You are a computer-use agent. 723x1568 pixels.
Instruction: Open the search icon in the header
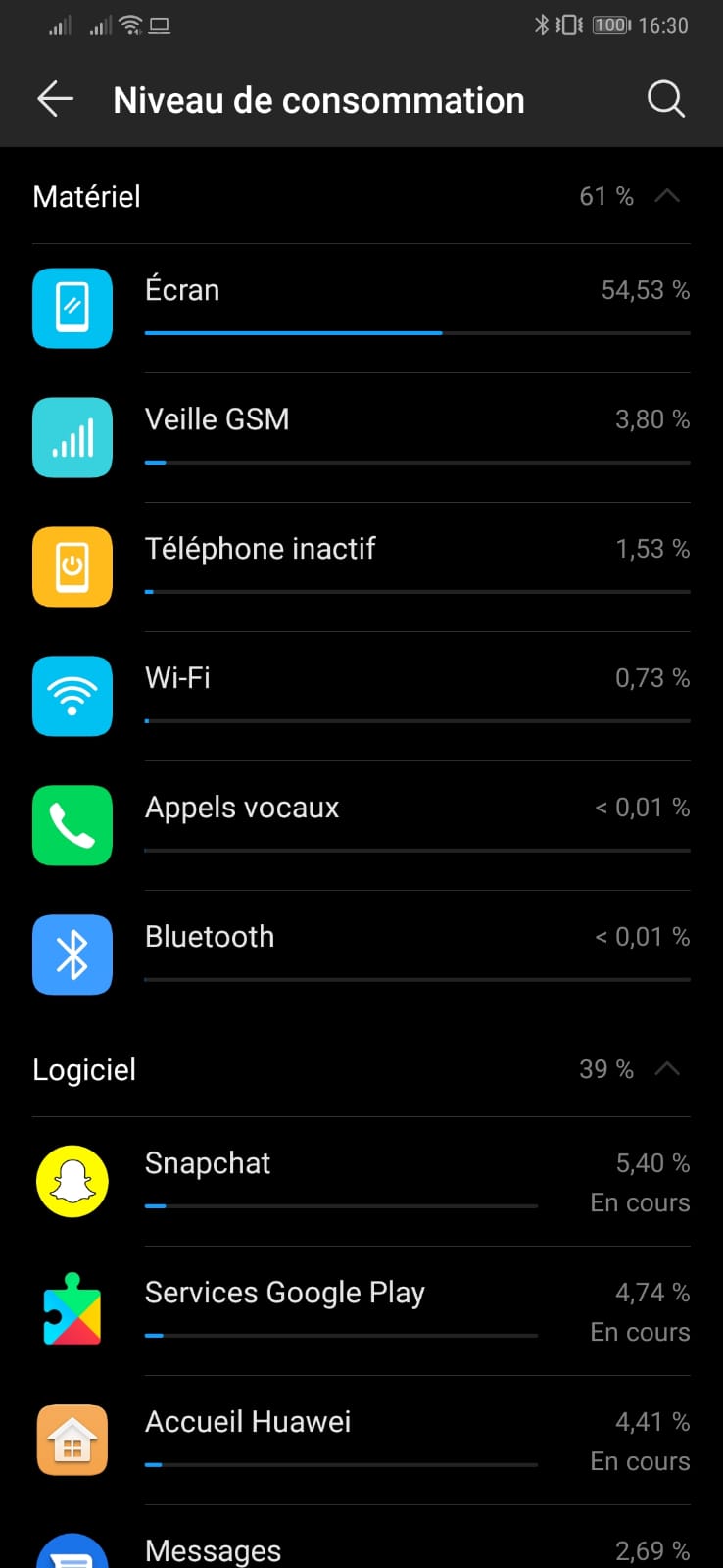(x=665, y=99)
